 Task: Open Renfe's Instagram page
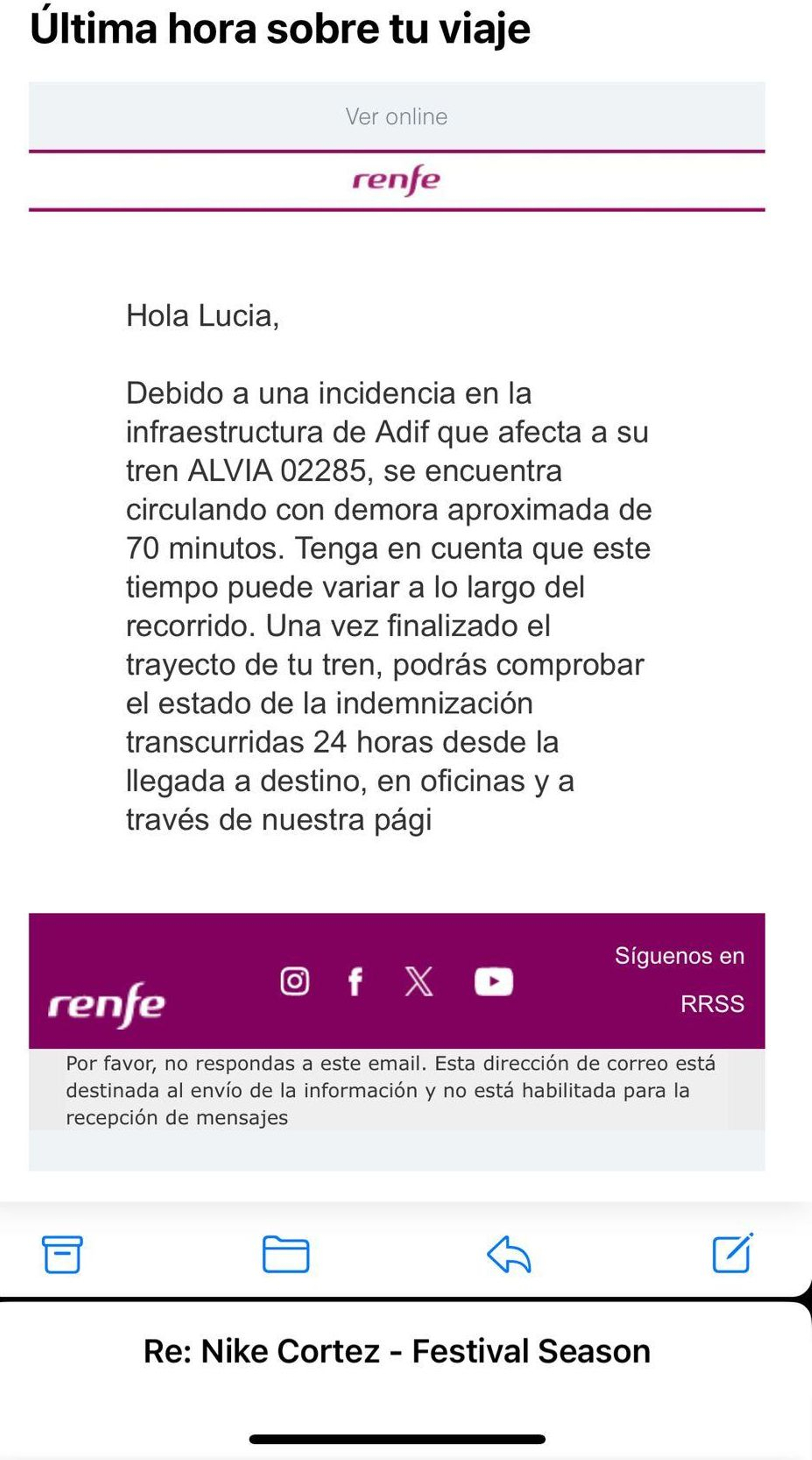tap(295, 981)
